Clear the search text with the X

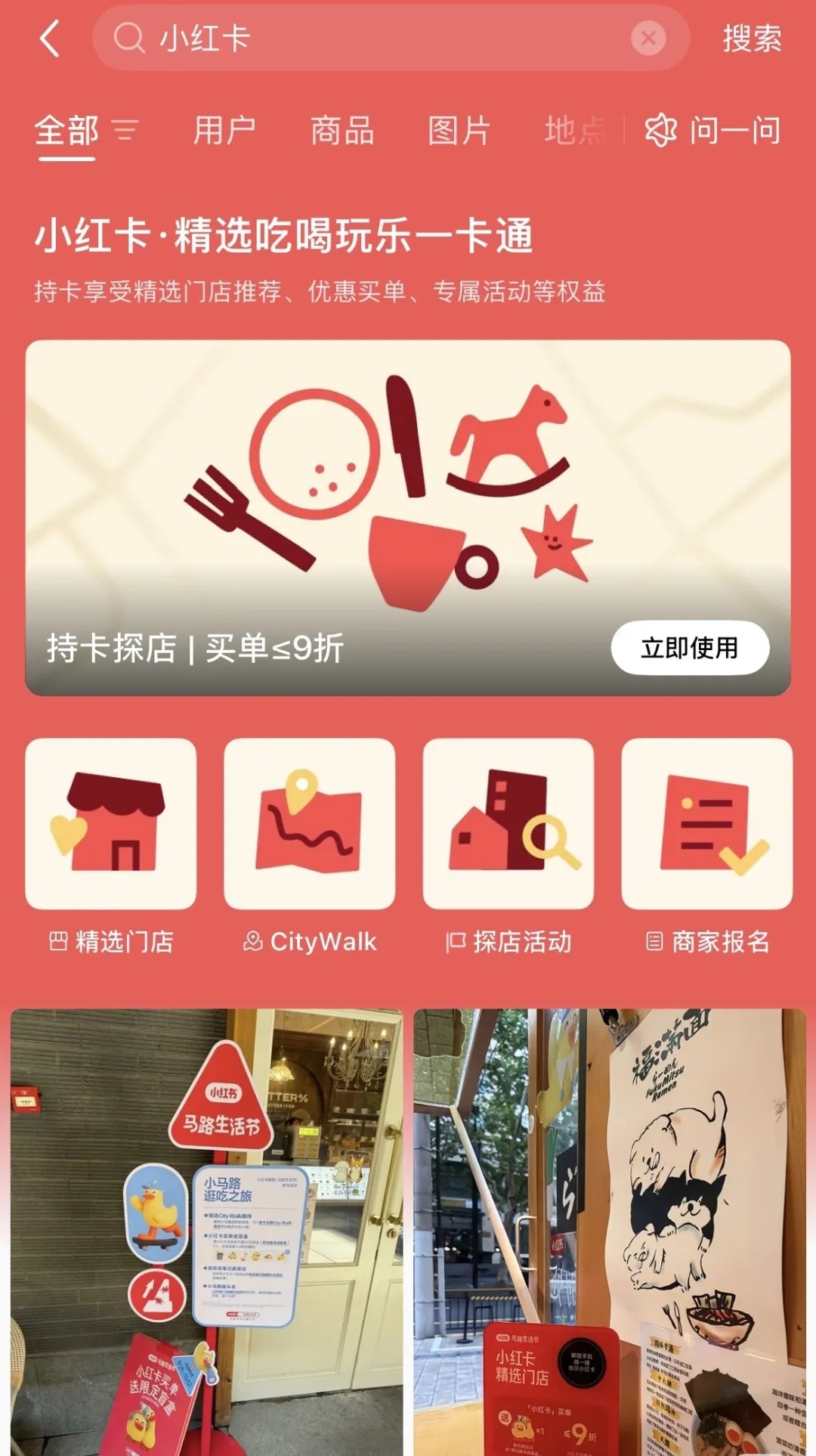pos(648,39)
